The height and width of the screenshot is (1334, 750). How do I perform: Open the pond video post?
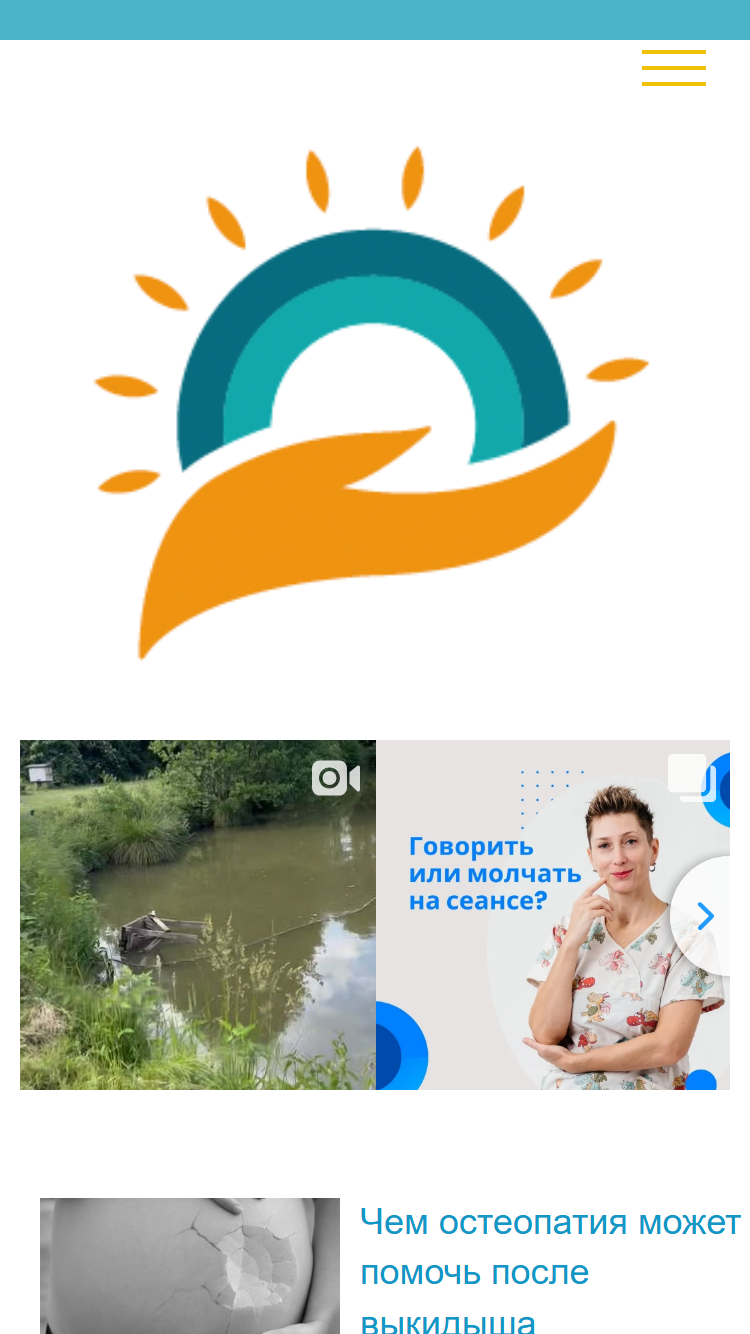198,915
